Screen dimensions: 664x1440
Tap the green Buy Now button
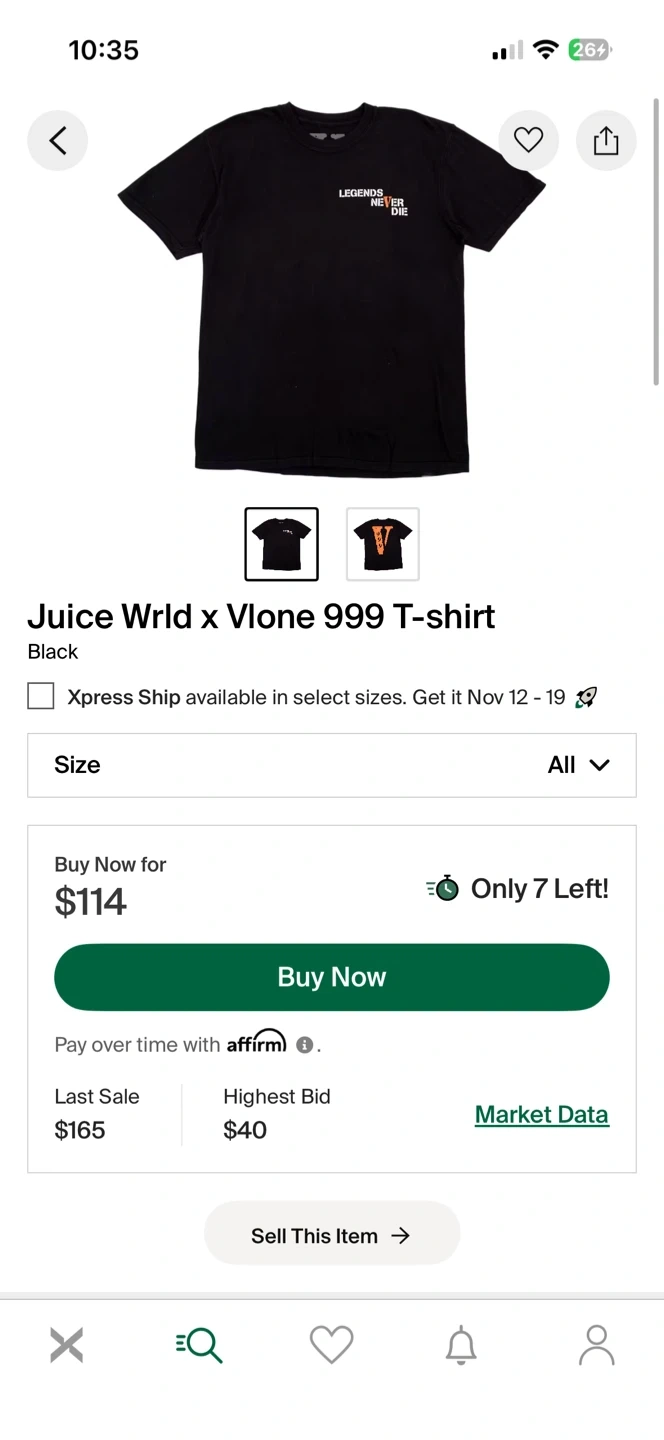click(x=332, y=977)
